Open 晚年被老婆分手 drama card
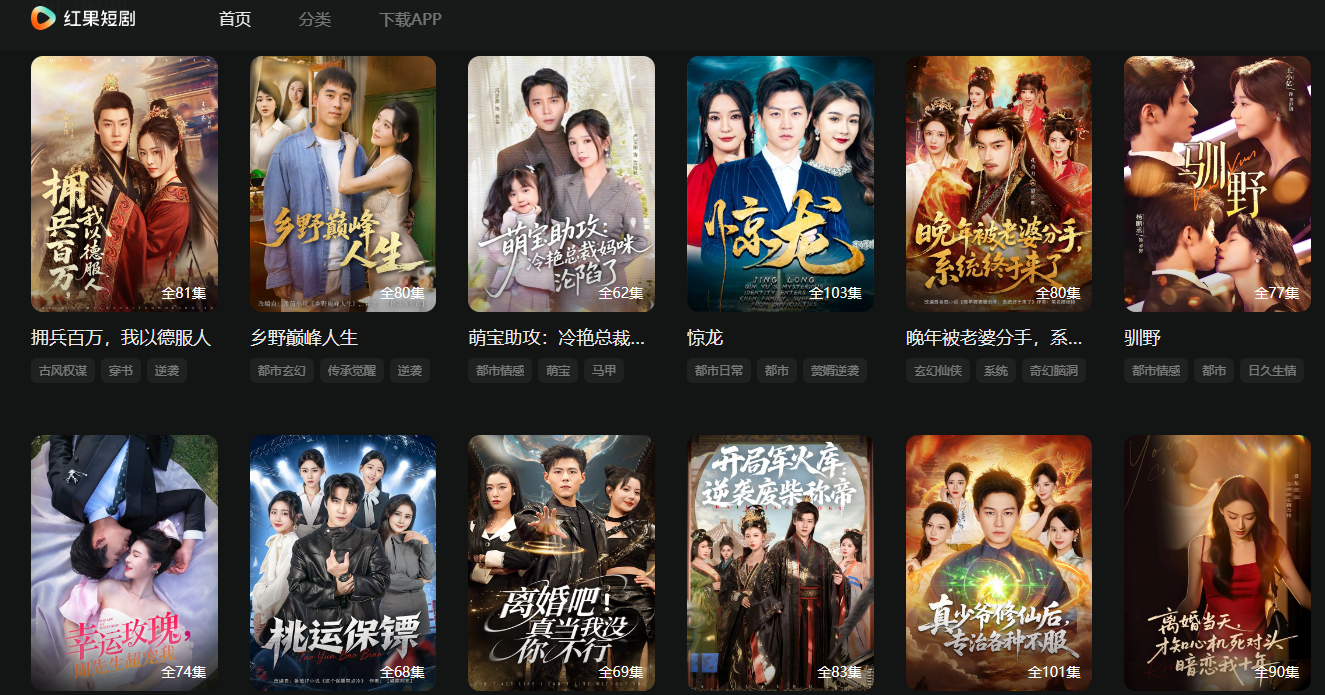The image size is (1325, 695). 999,184
